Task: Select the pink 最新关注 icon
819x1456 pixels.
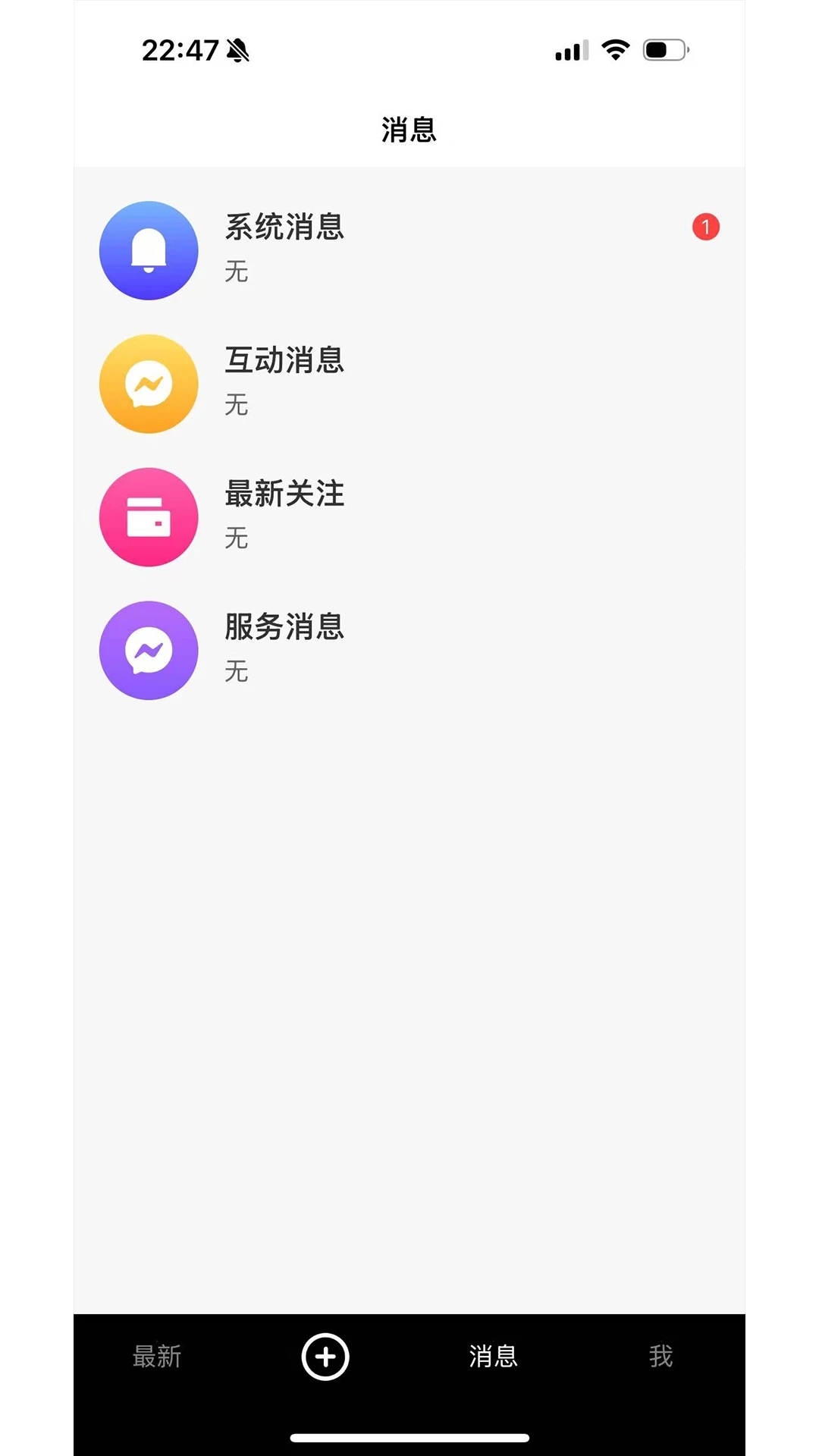Action: click(x=149, y=516)
